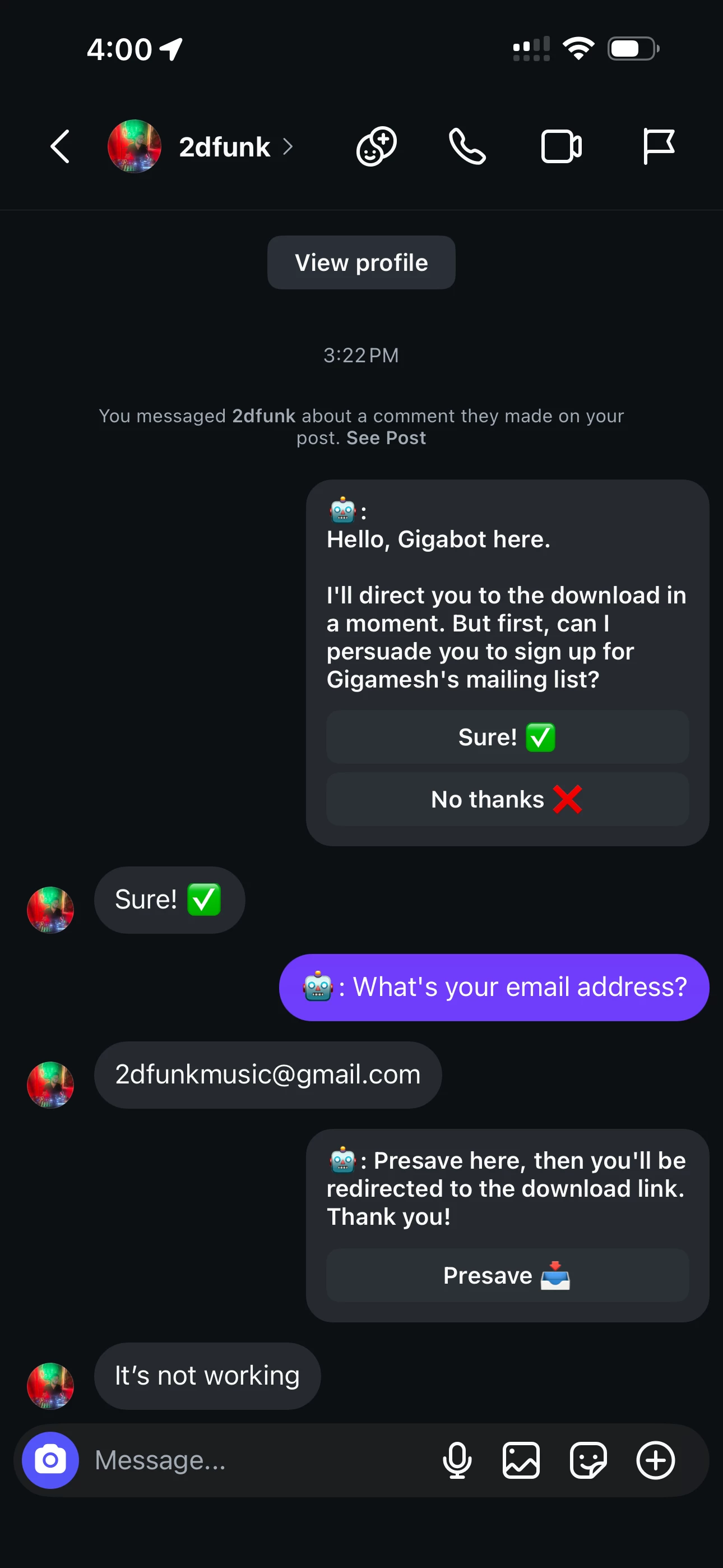
Task: Select the Sure! quick reply button
Action: point(507,737)
